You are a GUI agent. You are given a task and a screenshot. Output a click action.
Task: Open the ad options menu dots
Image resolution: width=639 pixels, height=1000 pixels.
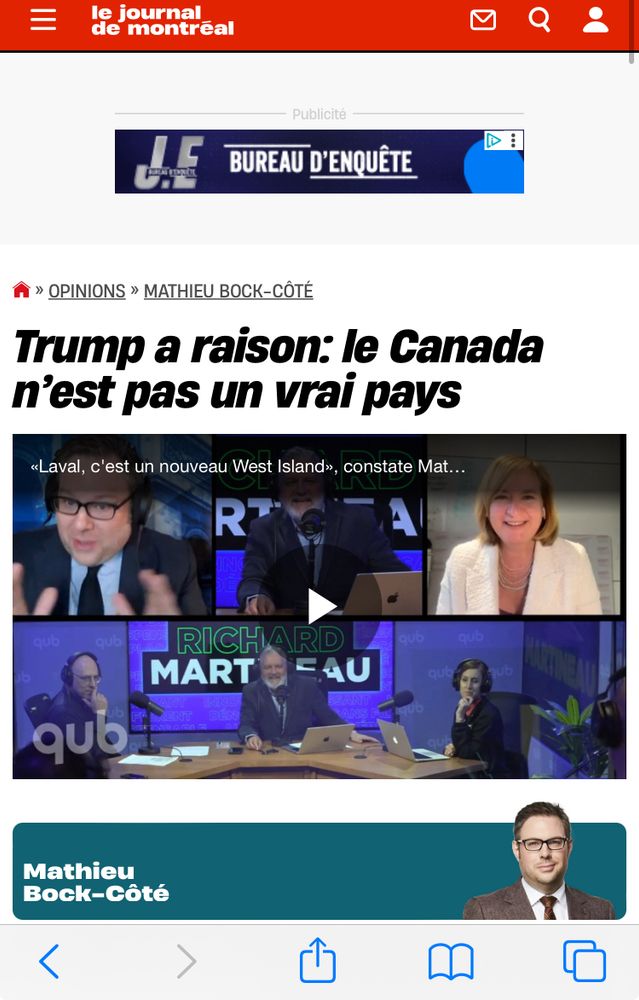pos(514,140)
